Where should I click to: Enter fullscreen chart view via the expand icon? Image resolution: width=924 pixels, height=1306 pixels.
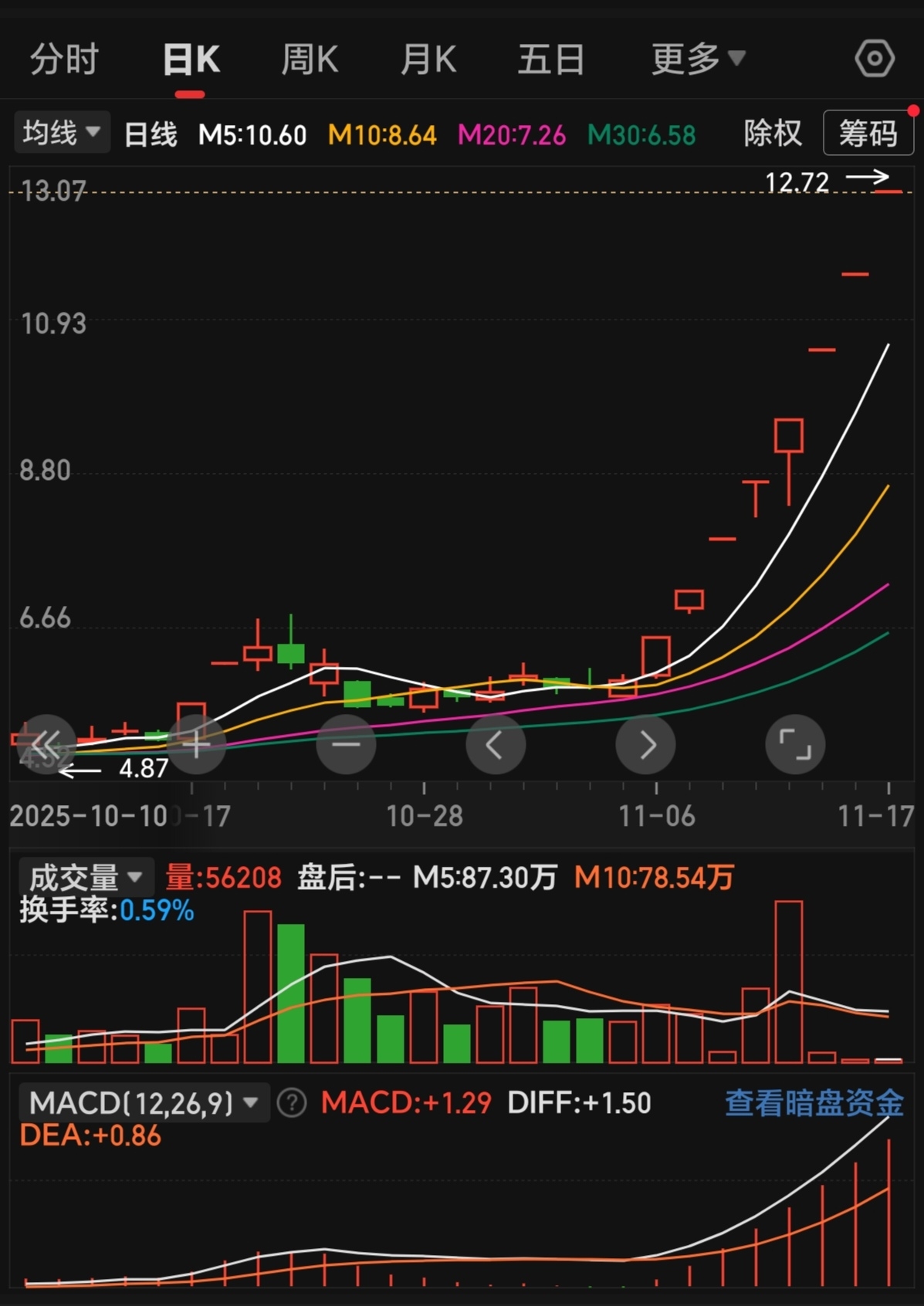(795, 743)
